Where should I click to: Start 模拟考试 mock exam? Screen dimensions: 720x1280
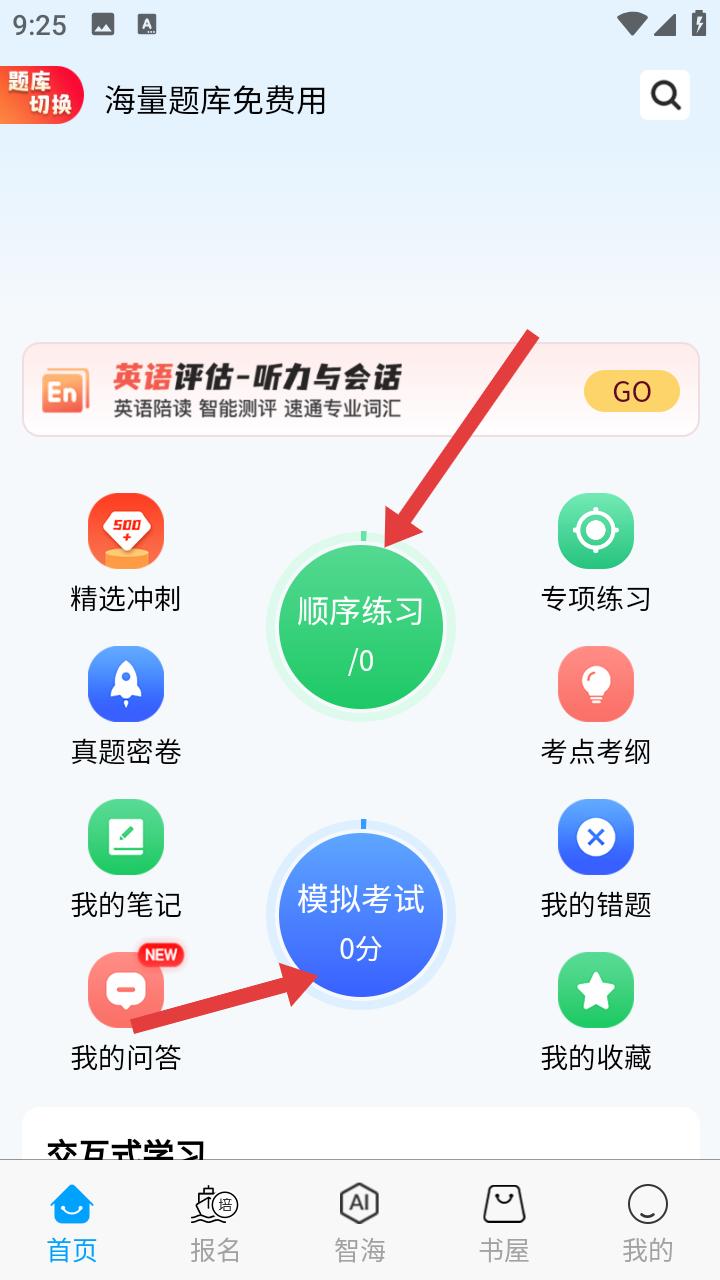point(361,916)
